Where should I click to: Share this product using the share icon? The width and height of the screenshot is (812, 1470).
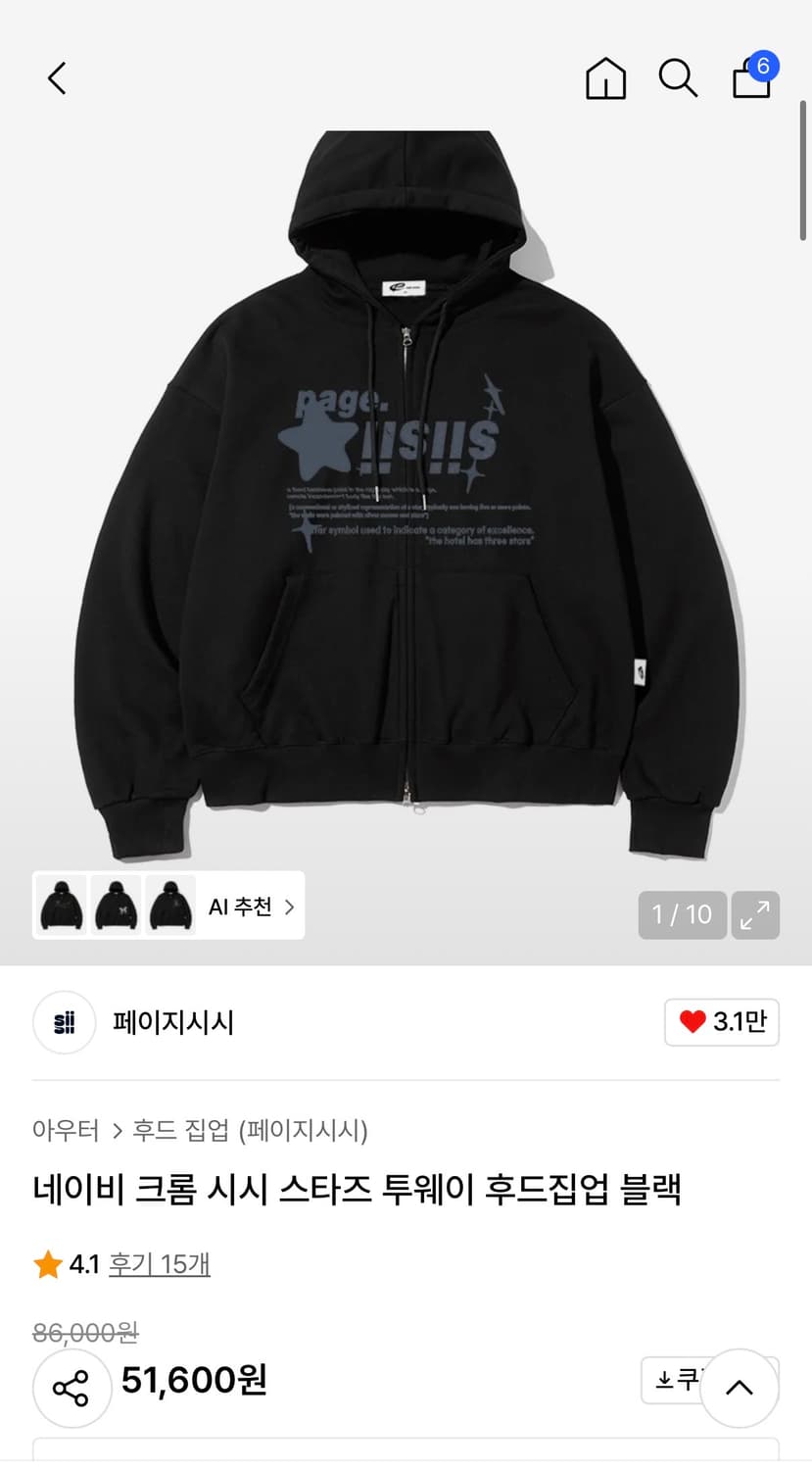(x=72, y=1388)
